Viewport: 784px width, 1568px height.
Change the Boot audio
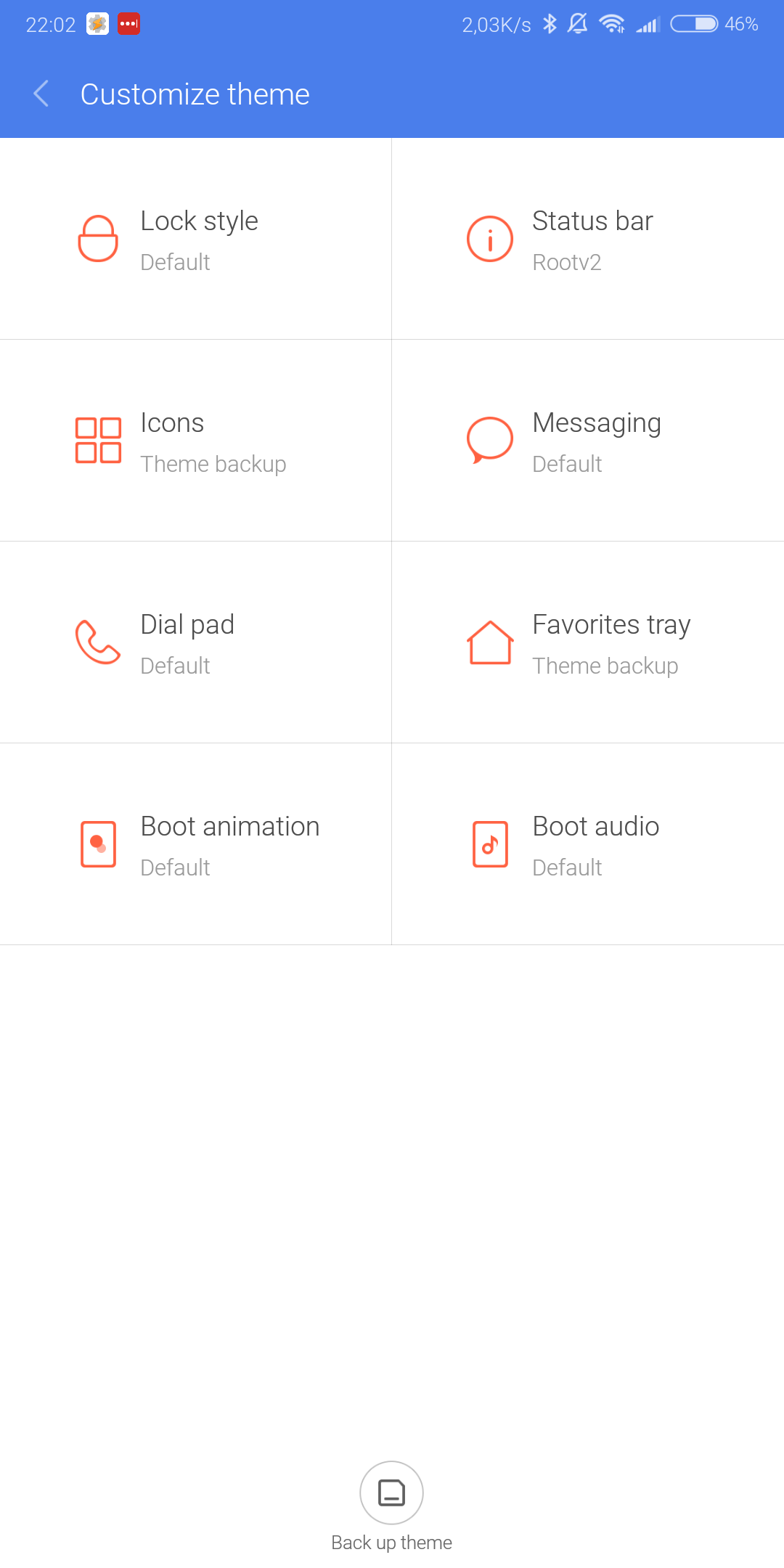pyautogui.click(x=588, y=844)
